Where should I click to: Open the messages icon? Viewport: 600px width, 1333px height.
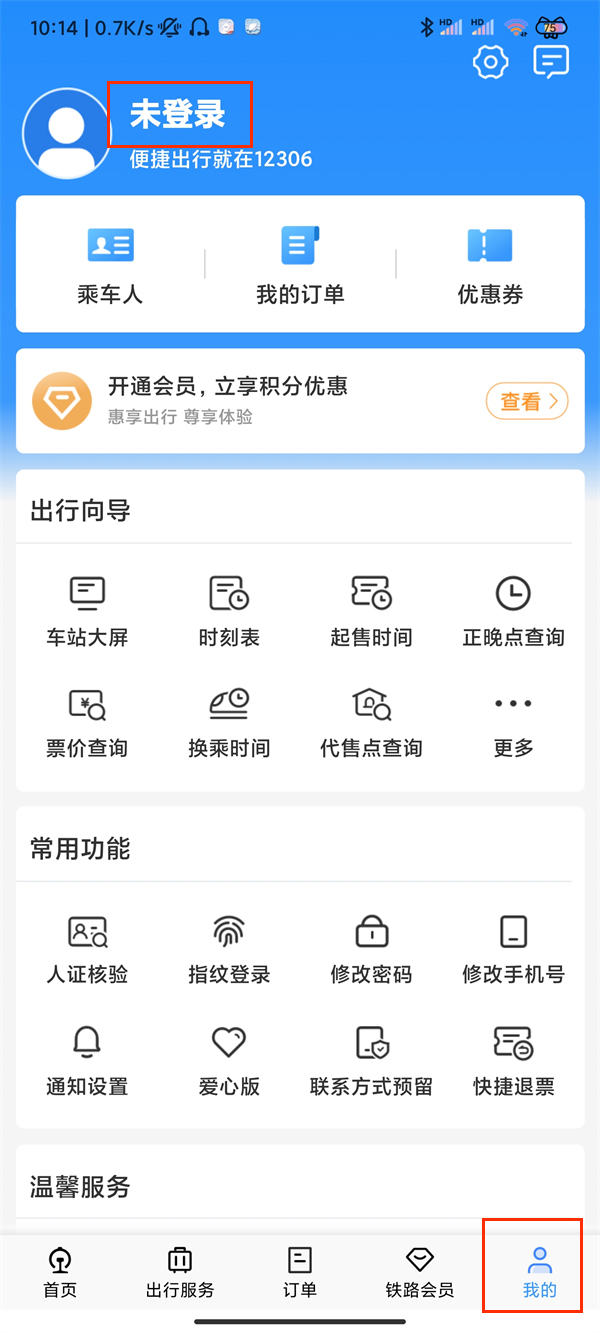551,63
